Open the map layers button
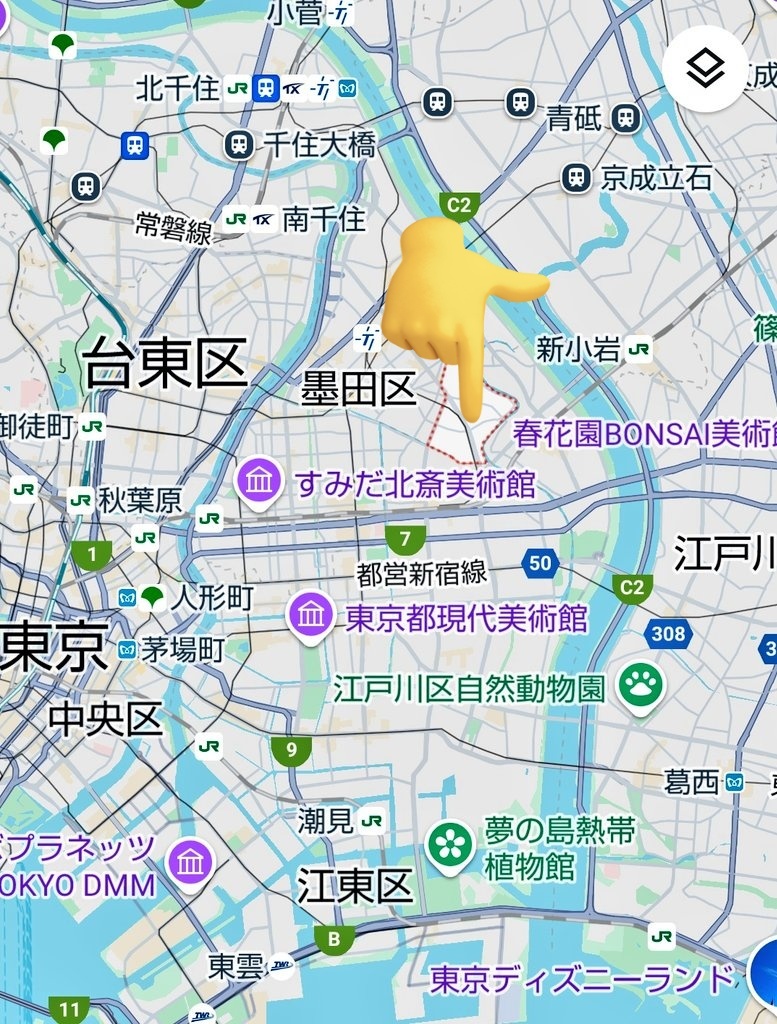Image resolution: width=777 pixels, height=1024 pixels. [x=705, y=68]
